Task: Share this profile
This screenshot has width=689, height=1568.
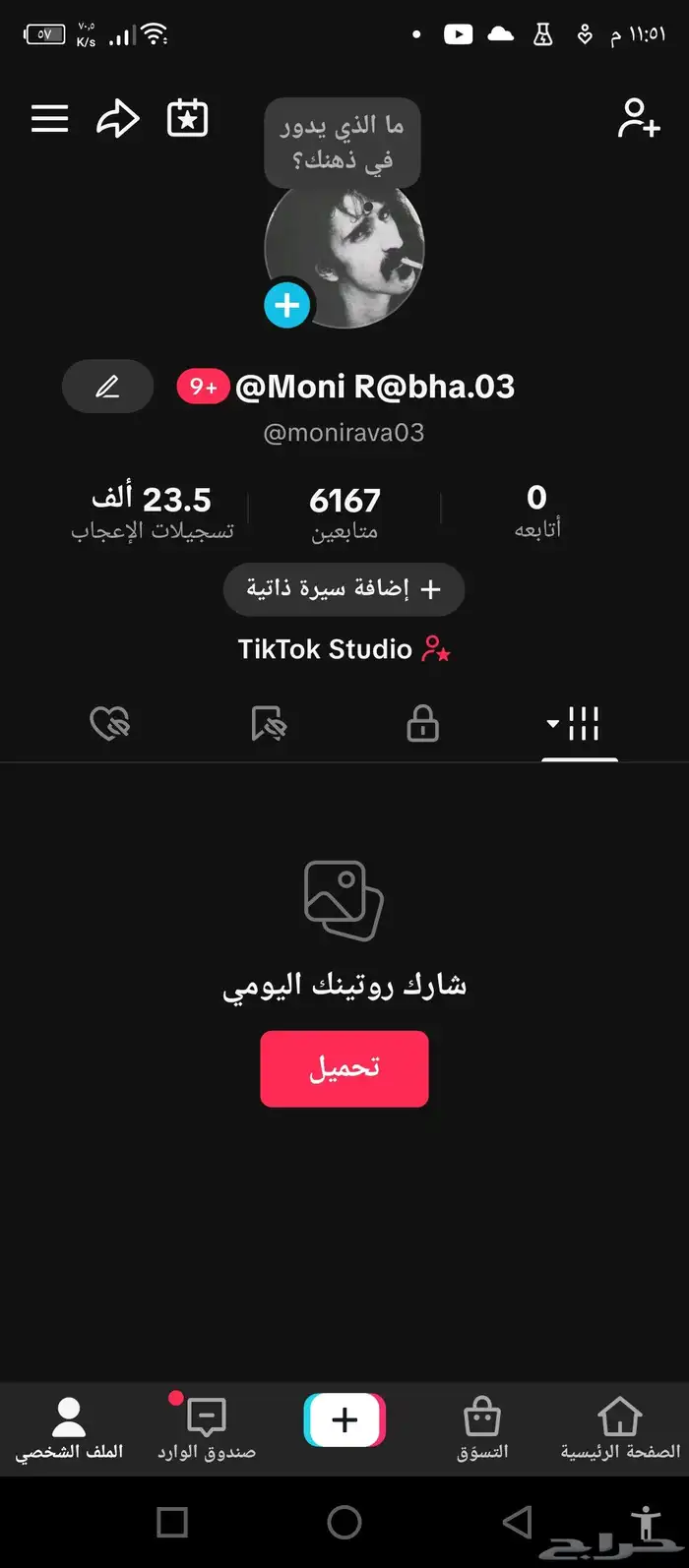Action: pos(118,119)
